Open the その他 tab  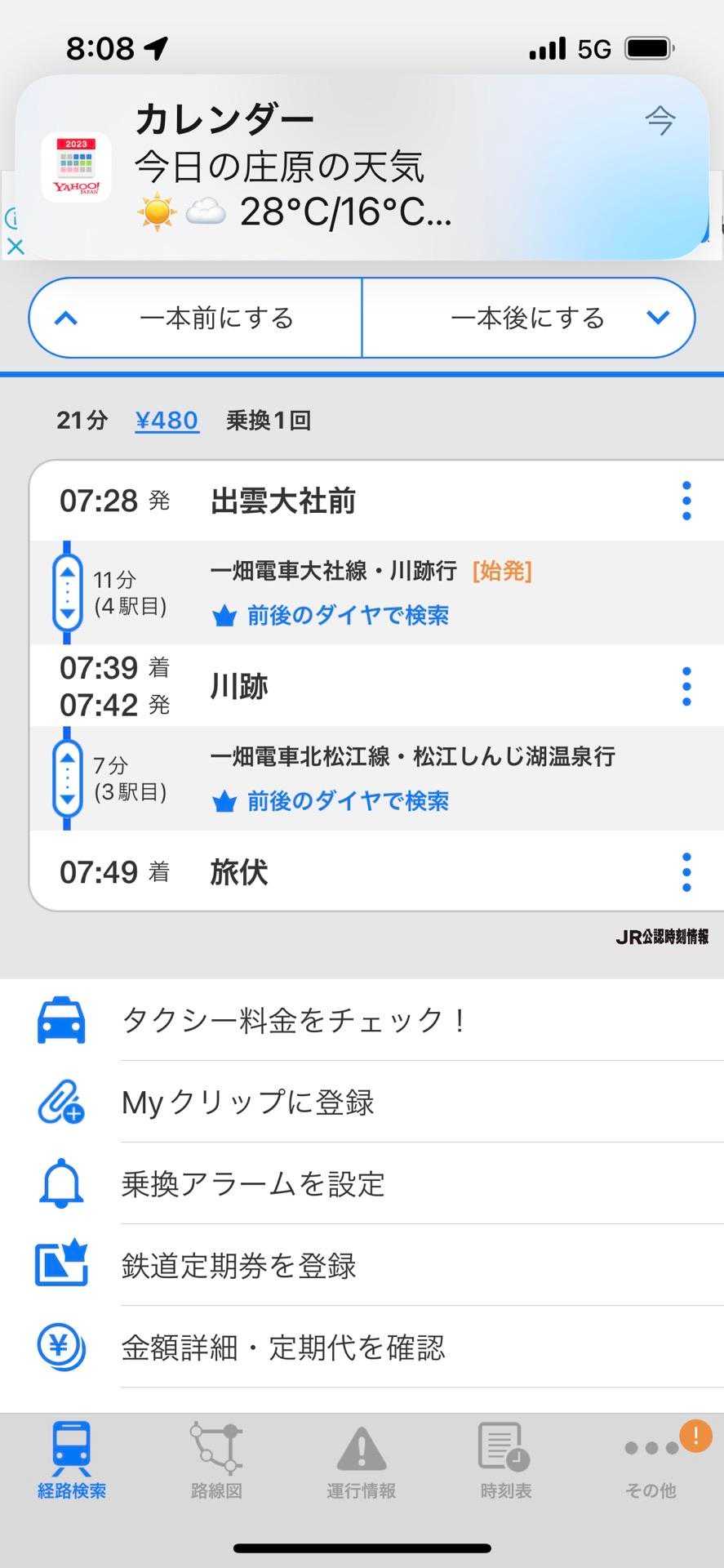pos(651,1462)
